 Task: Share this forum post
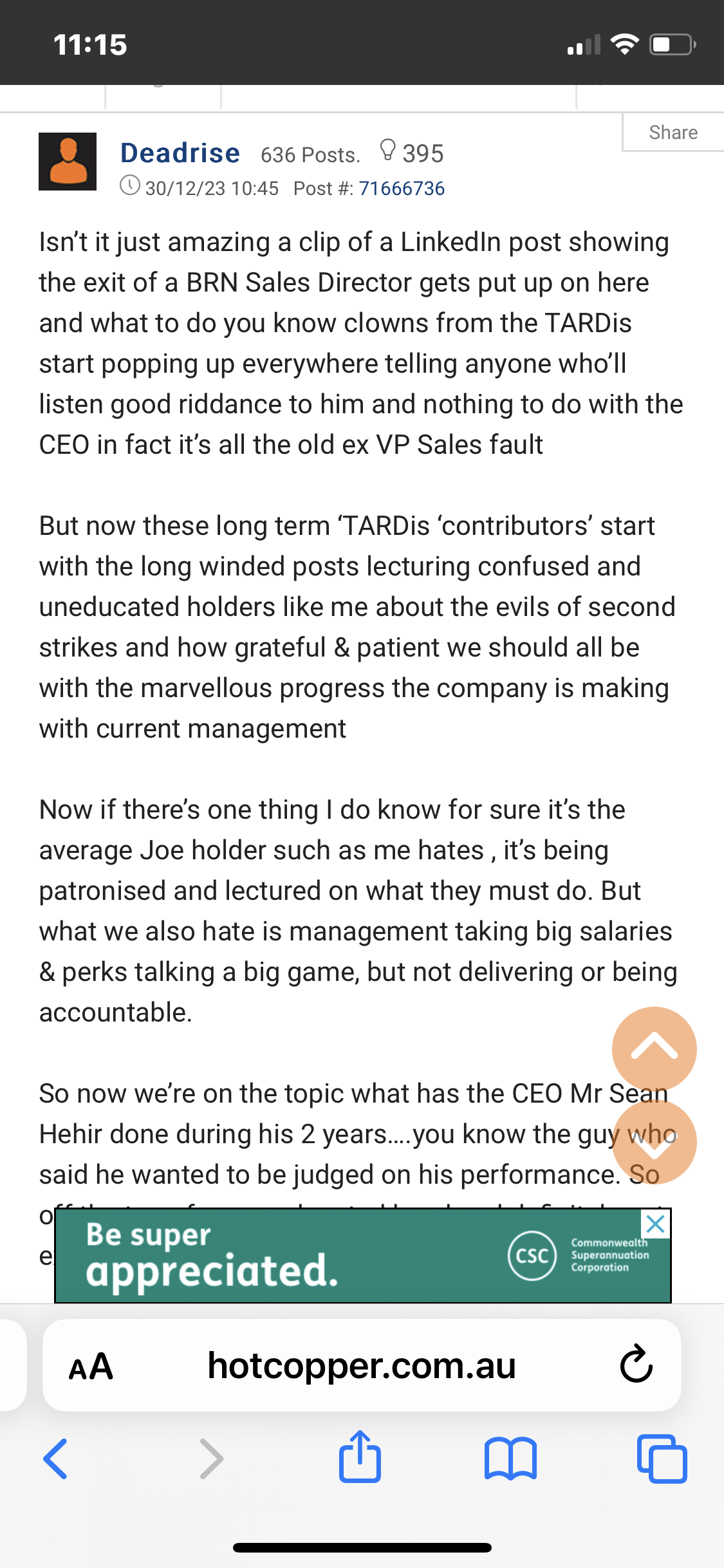click(x=673, y=133)
